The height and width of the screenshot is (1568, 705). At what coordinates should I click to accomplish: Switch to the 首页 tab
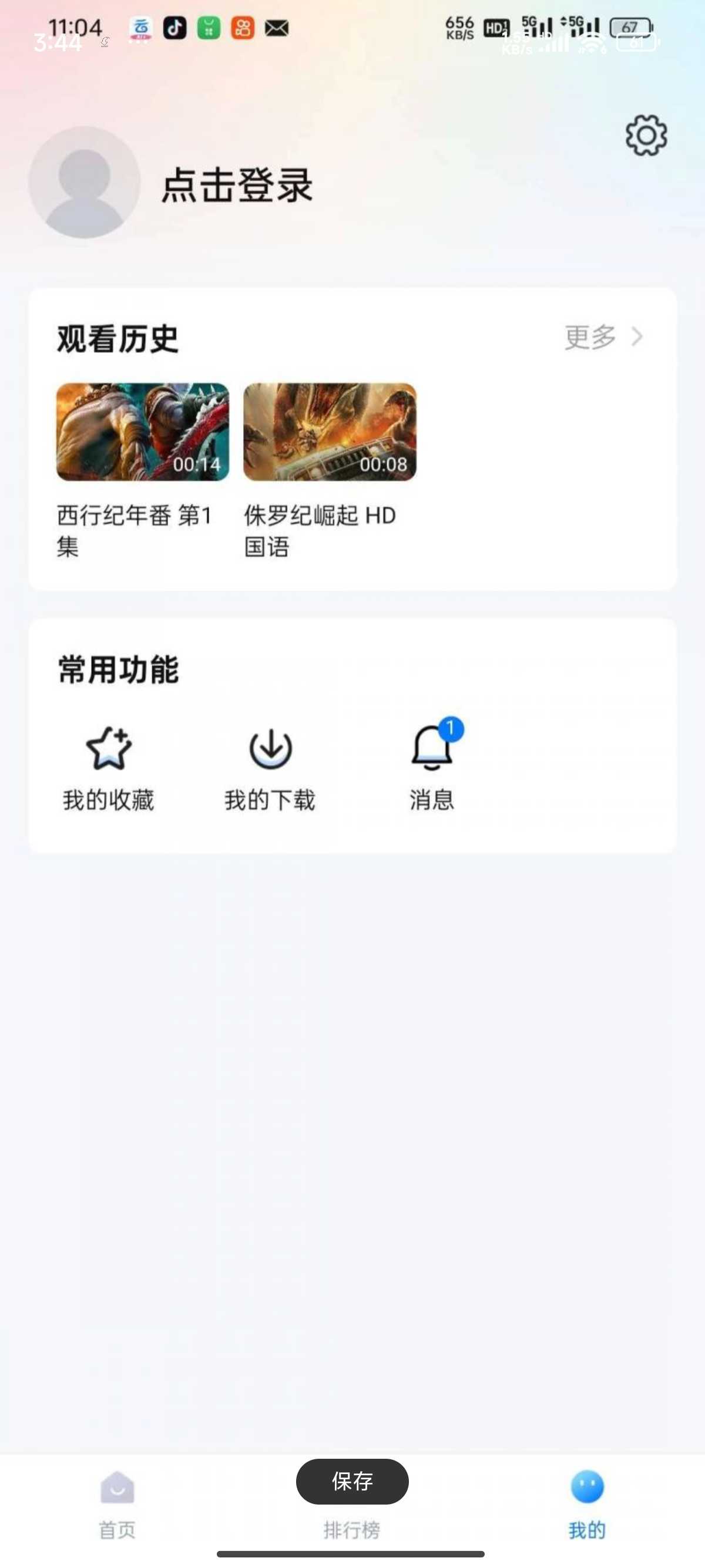(x=117, y=1505)
